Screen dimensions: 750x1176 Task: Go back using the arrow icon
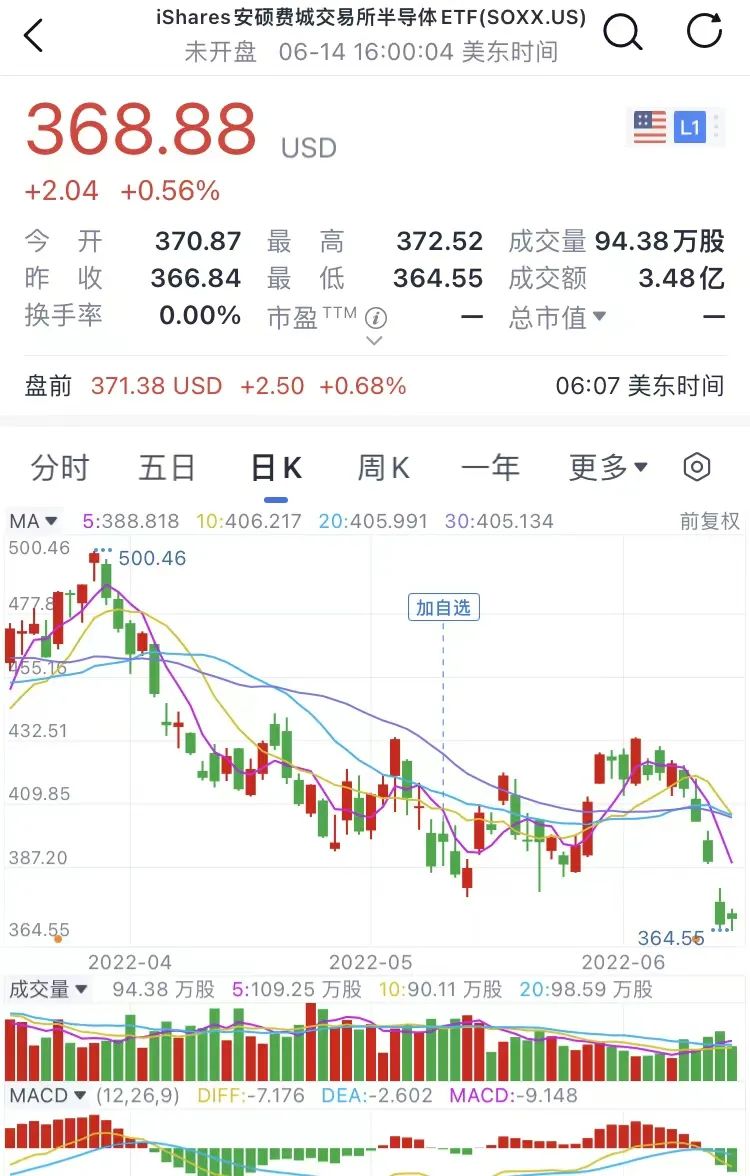(34, 35)
